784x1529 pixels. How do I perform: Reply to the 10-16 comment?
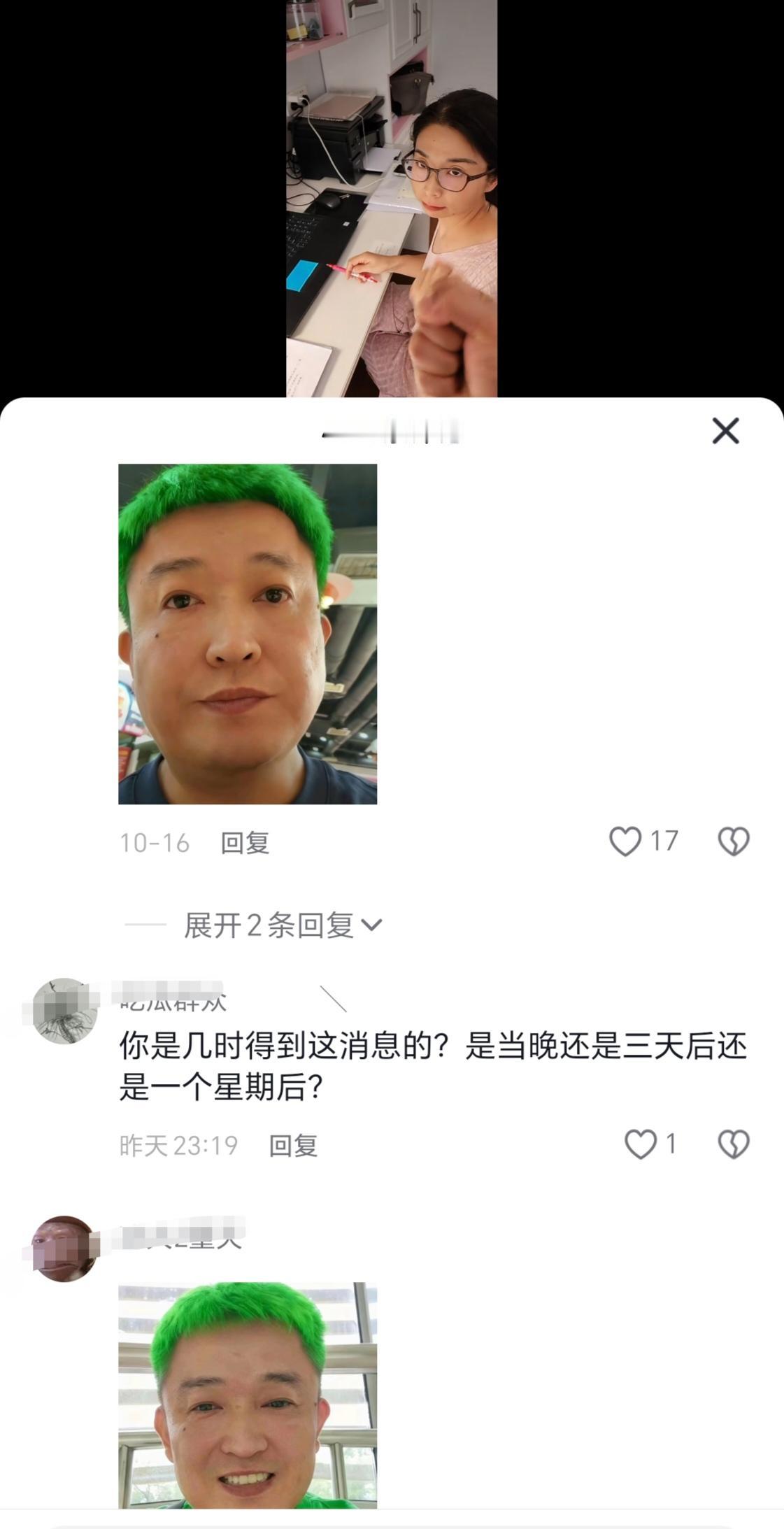245,843
